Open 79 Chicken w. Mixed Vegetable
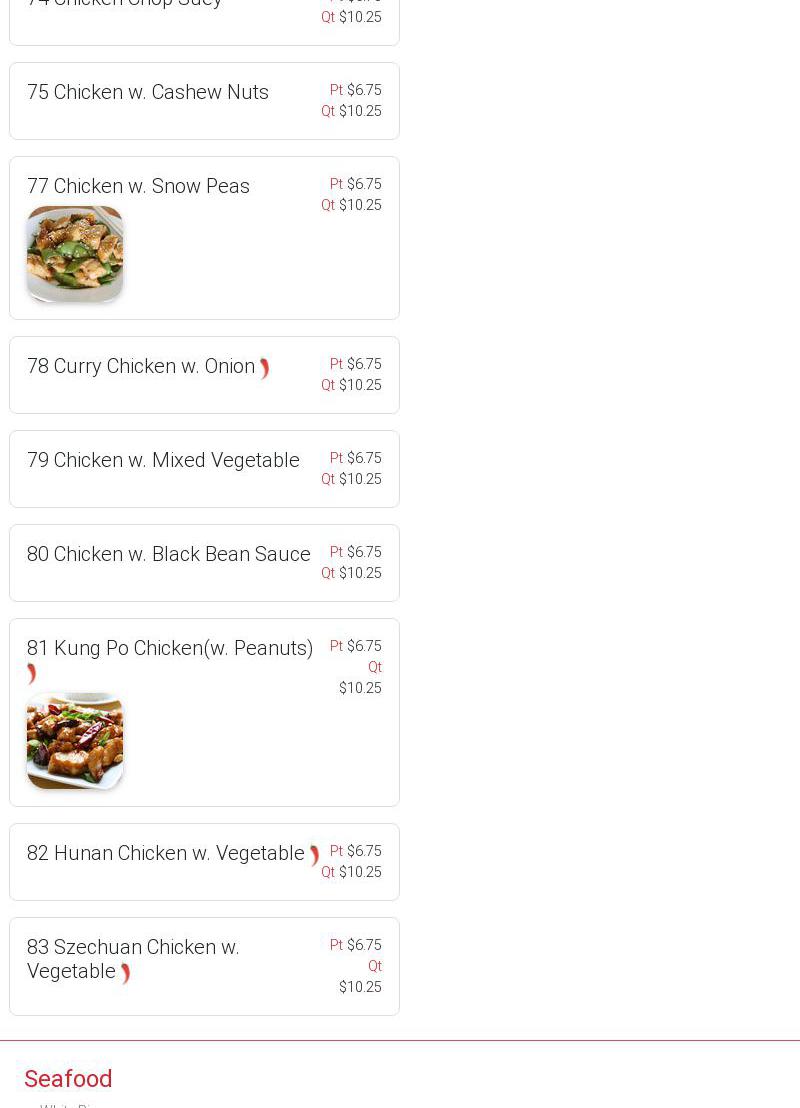 (x=163, y=460)
